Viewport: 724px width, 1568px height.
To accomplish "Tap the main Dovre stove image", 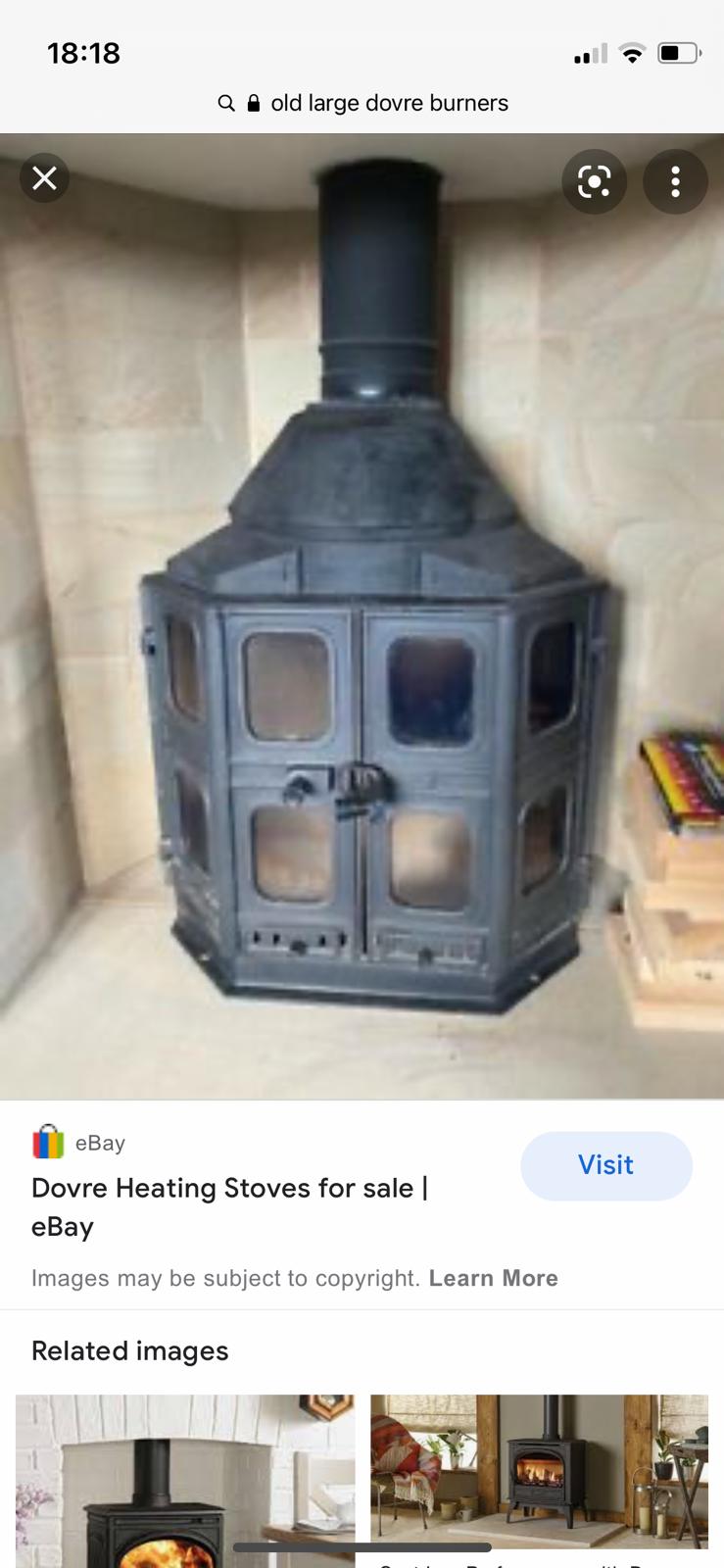I will [x=362, y=615].
